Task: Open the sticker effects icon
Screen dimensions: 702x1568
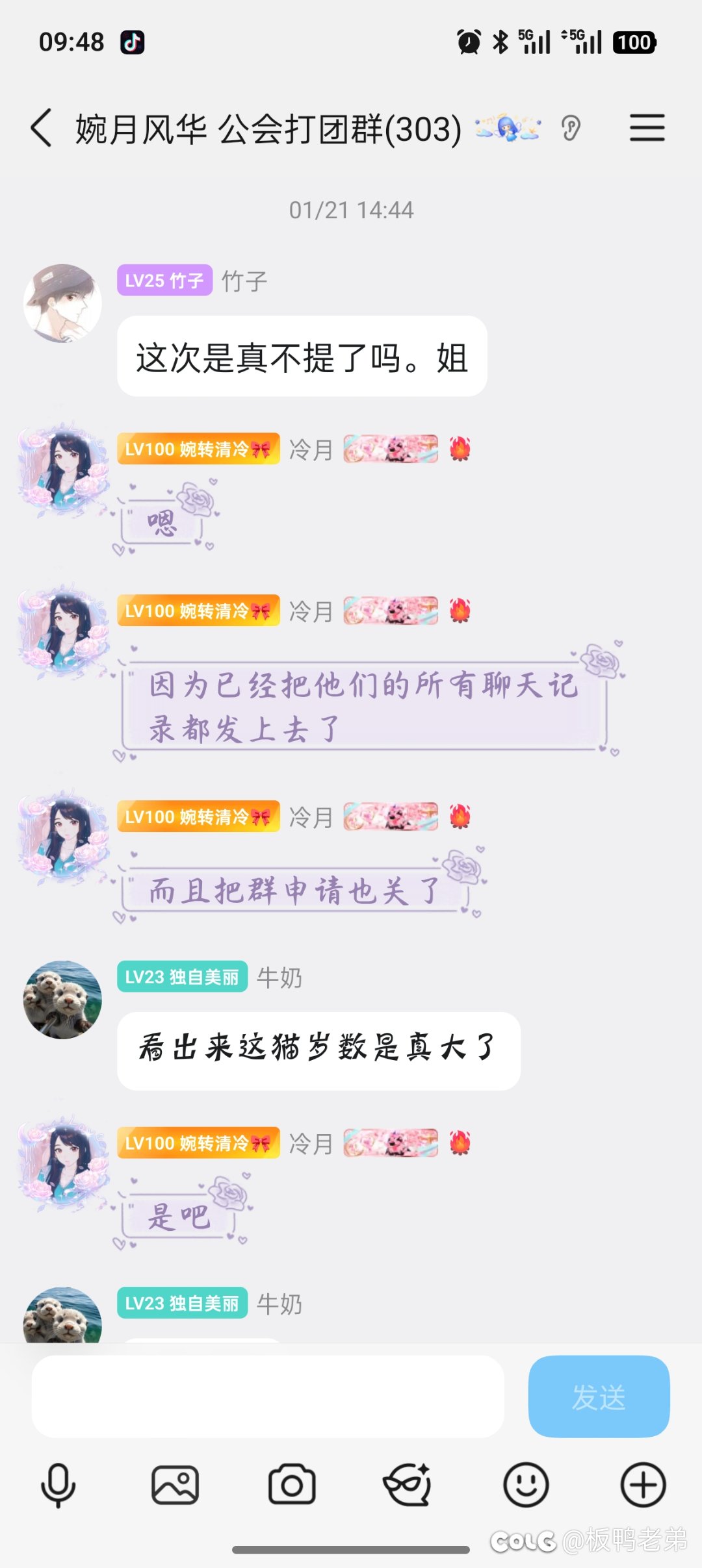Action: coord(408,1485)
